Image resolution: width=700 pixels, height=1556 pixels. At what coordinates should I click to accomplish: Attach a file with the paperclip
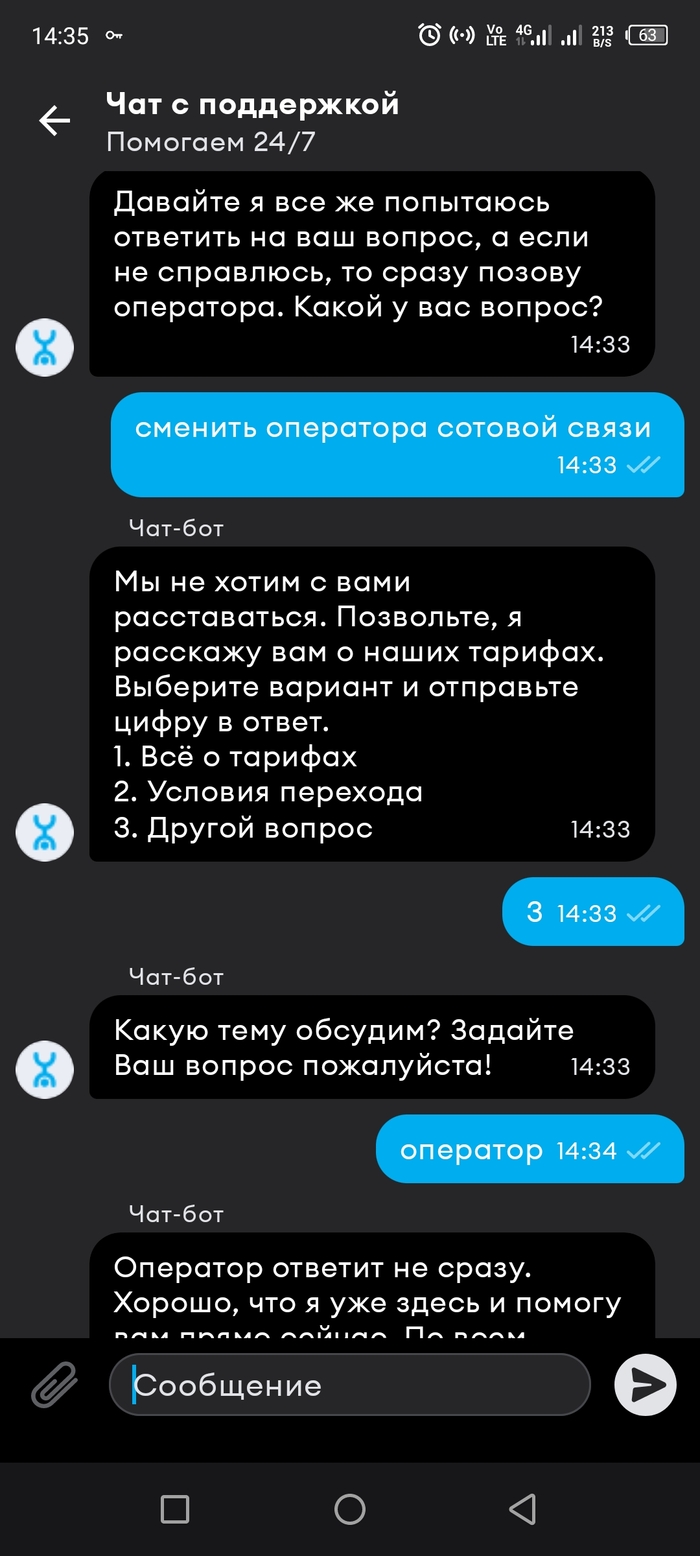pyautogui.click(x=55, y=1385)
